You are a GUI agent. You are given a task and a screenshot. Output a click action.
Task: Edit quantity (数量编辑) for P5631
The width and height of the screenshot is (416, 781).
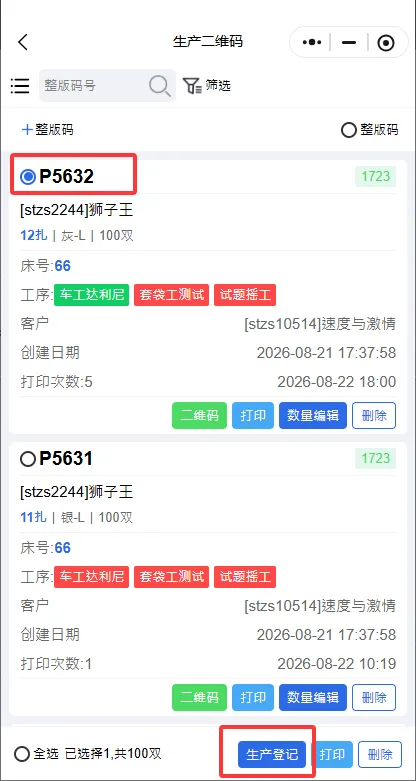pyautogui.click(x=313, y=697)
